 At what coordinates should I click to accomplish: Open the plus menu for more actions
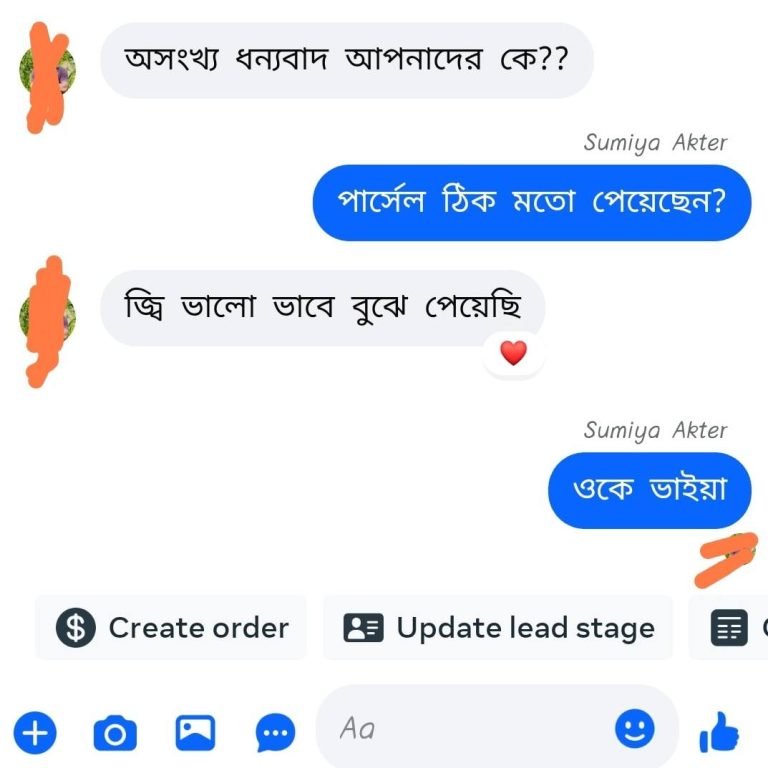(35, 733)
